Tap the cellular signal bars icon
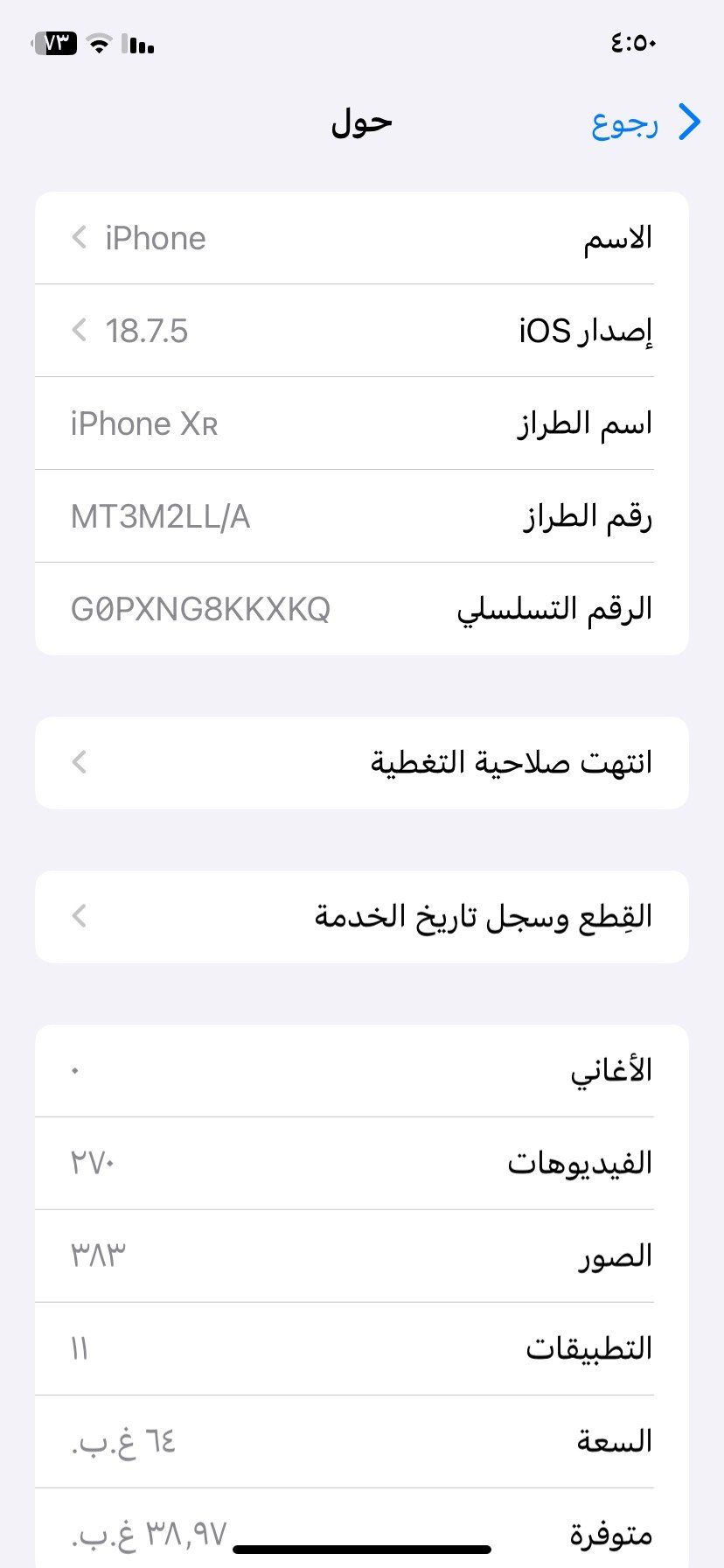The width and height of the screenshot is (724, 1568). (x=138, y=43)
